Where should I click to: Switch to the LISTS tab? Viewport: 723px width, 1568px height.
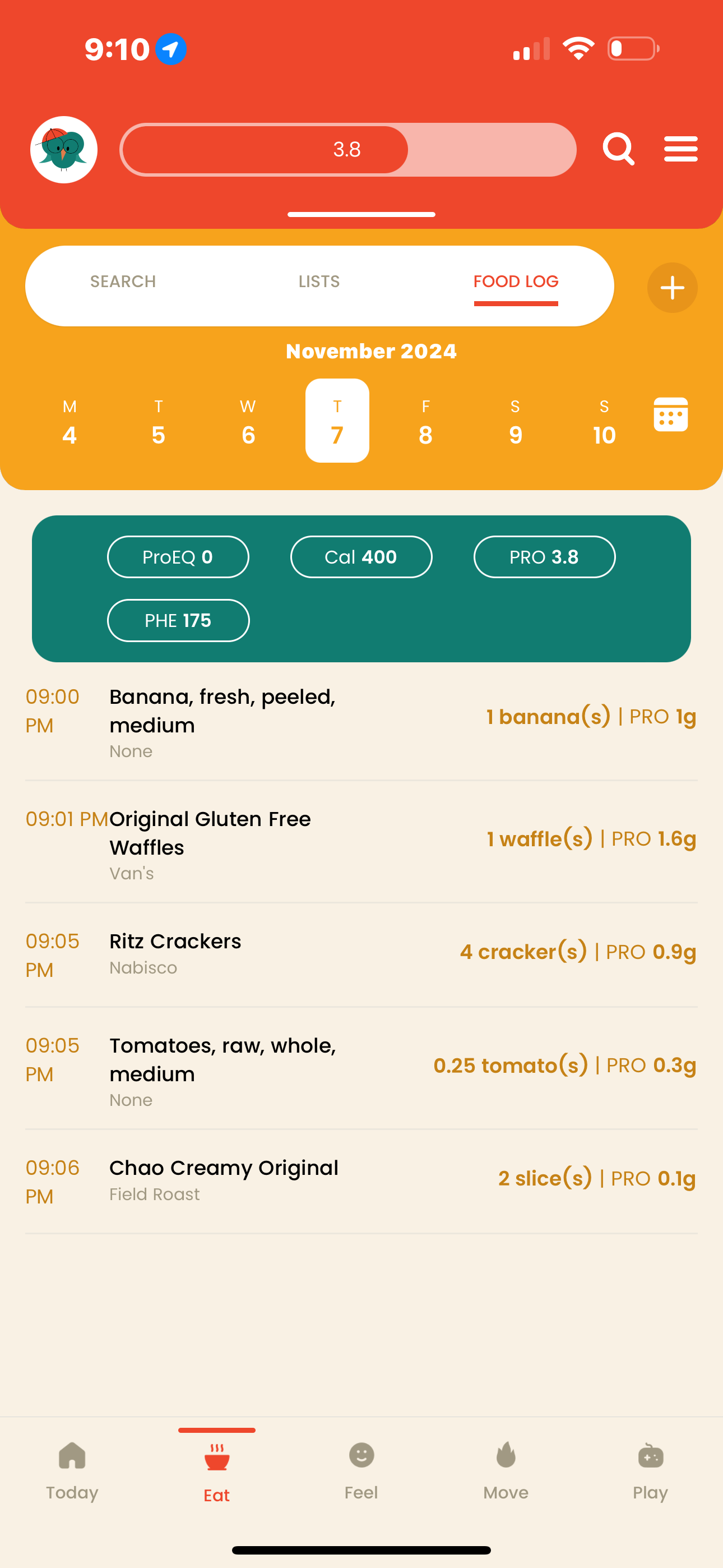(x=319, y=282)
